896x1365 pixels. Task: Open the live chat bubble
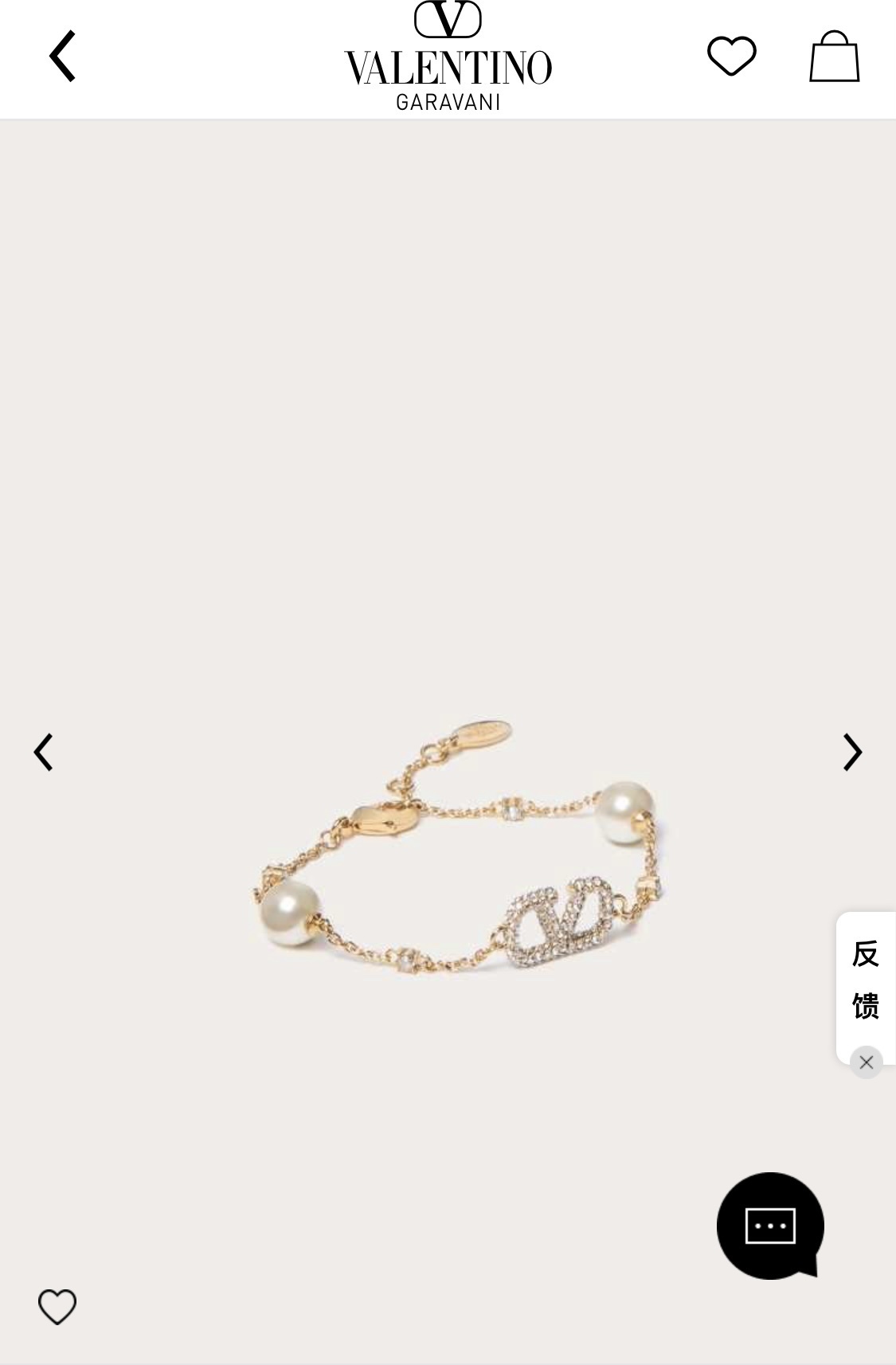click(770, 1226)
